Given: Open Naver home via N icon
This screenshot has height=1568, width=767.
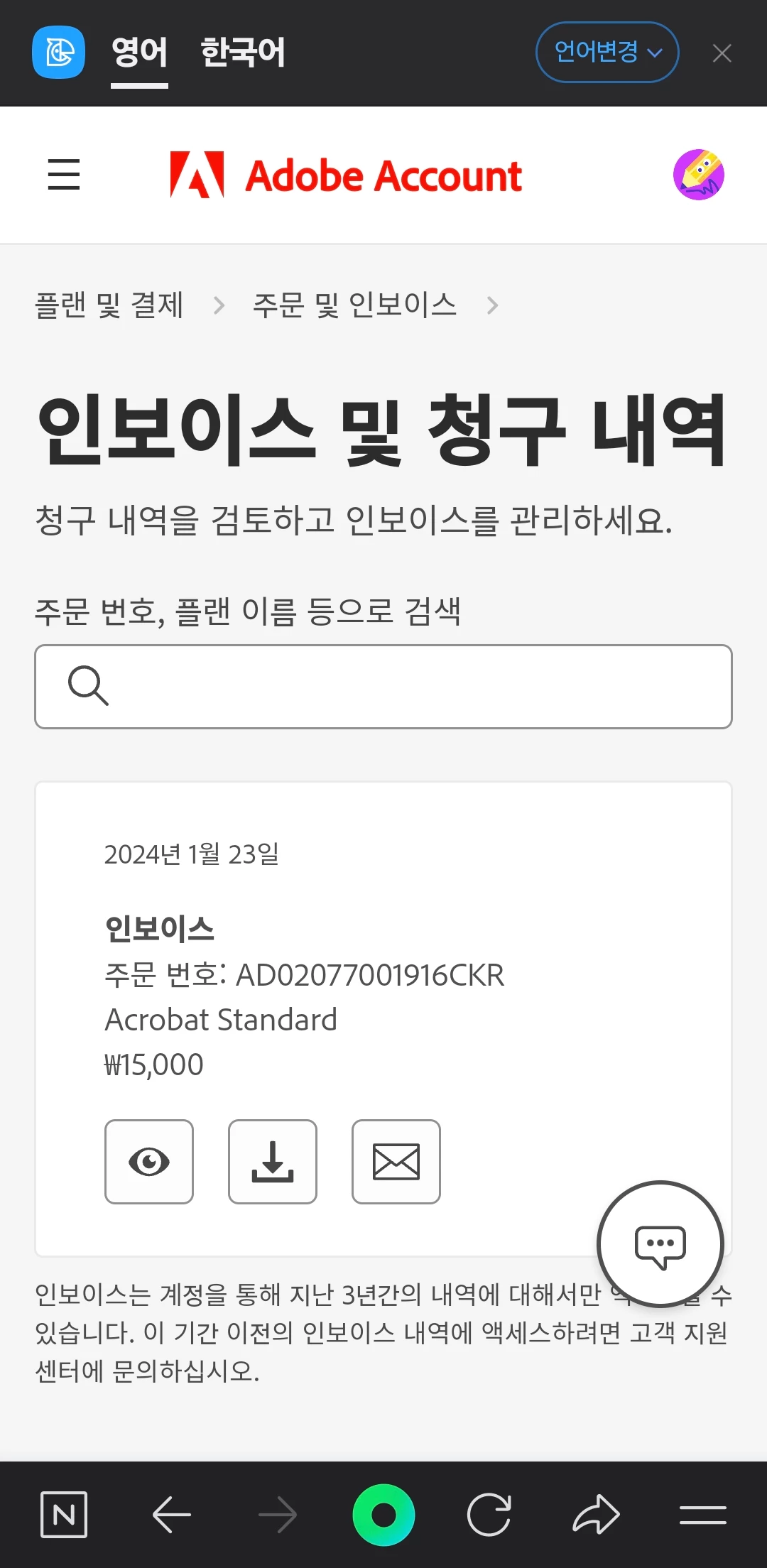Looking at the screenshot, I should [x=64, y=1515].
